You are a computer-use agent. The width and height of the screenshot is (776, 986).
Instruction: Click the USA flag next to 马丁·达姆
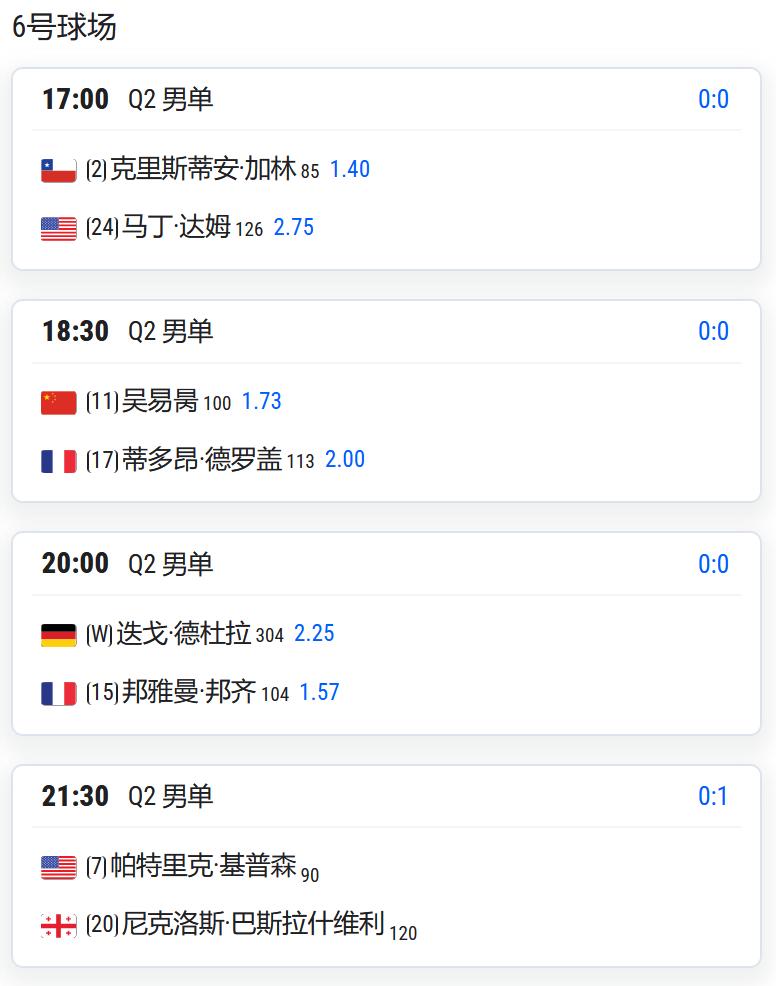coord(60,227)
